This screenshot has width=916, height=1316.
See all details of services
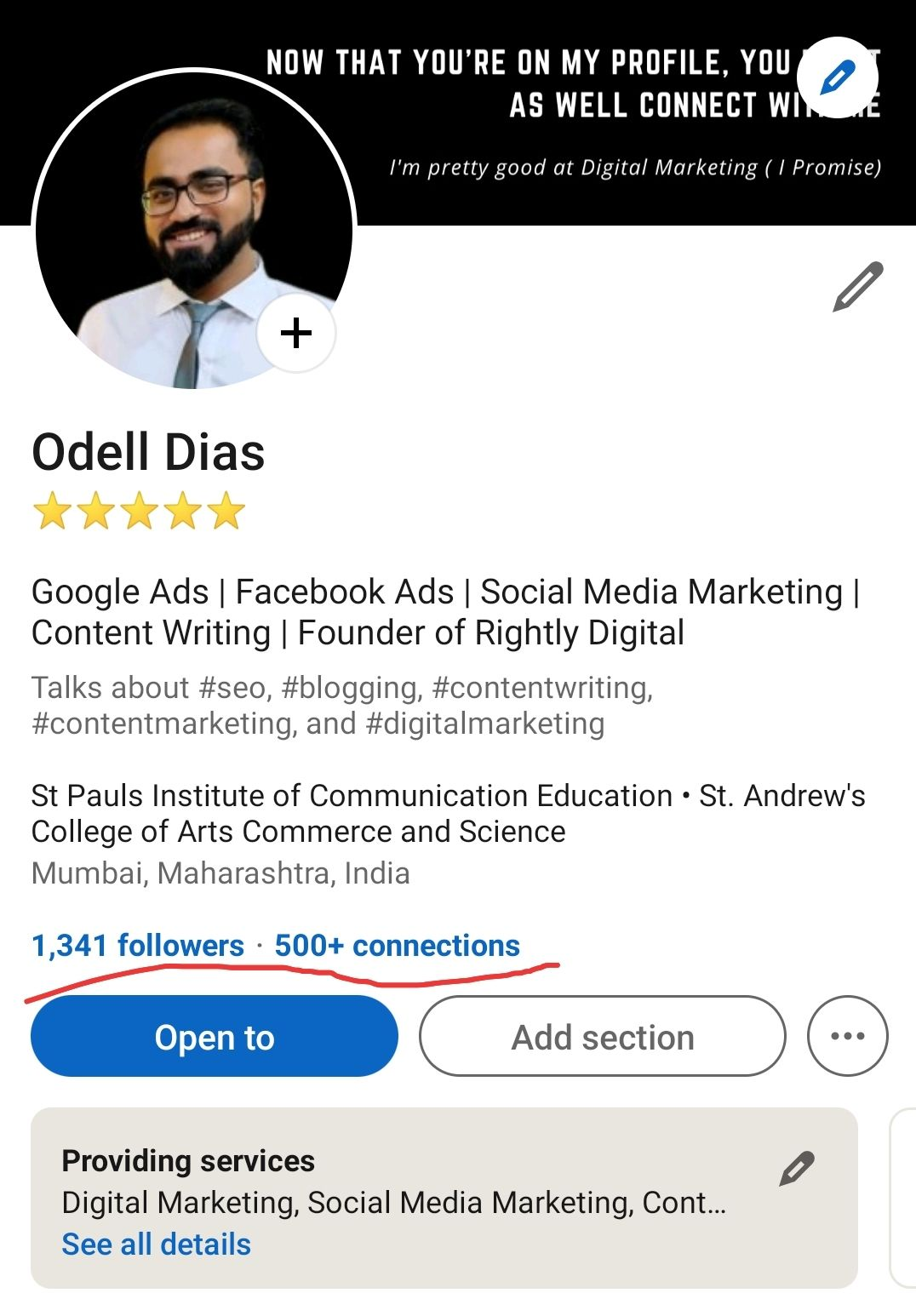coord(157,1244)
